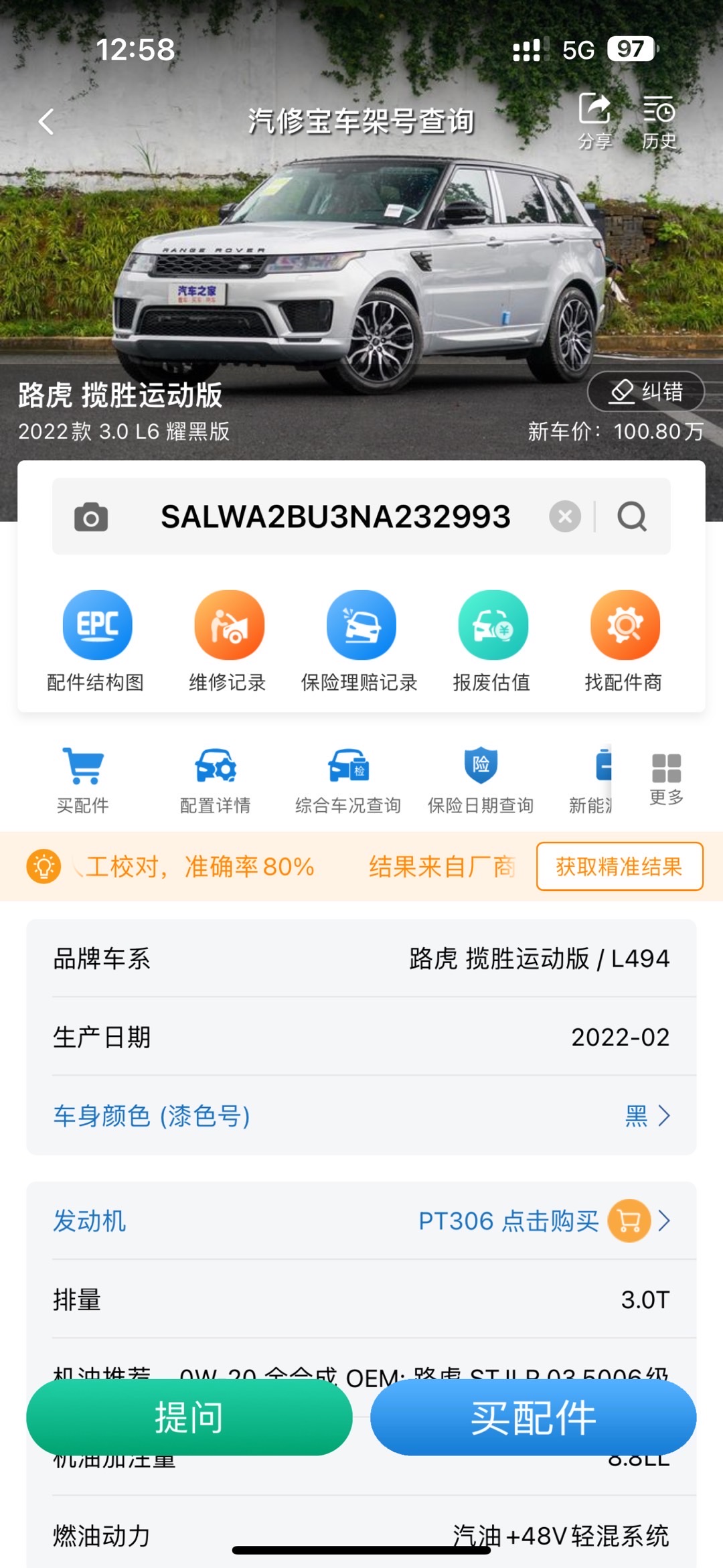Tap the 分享 share icon
Screen dimensions: 723x1568
click(x=594, y=121)
